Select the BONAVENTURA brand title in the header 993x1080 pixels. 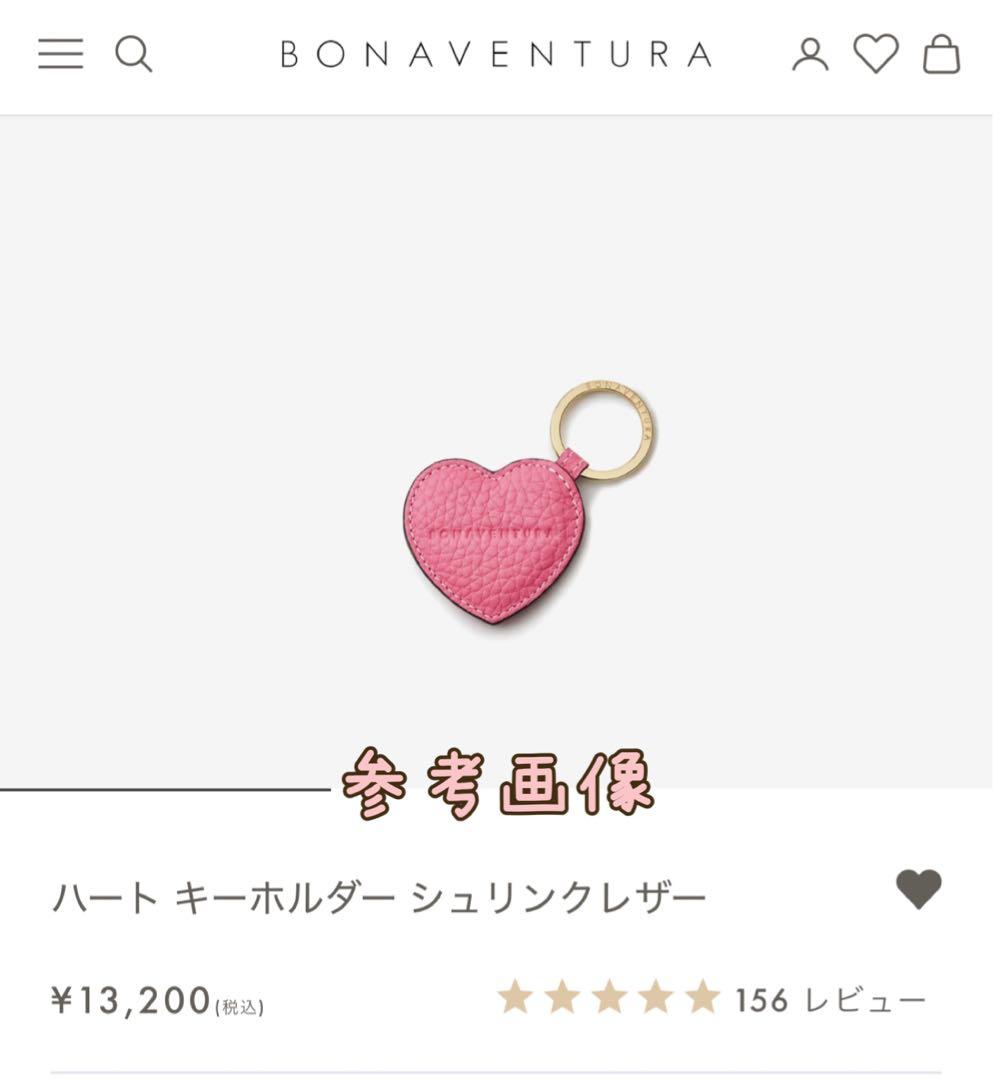pos(496,55)
